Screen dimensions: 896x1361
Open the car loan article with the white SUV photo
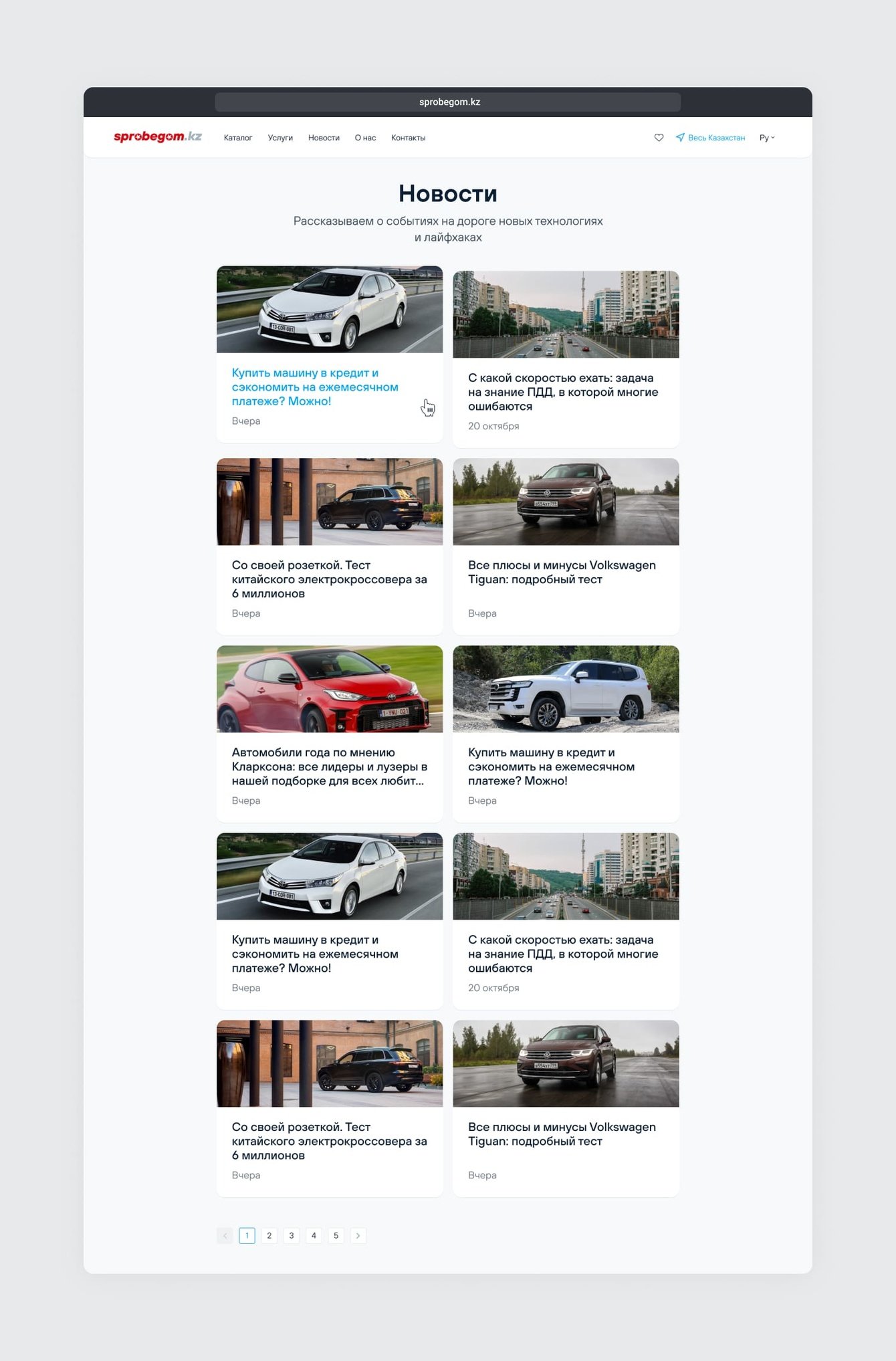551,766
